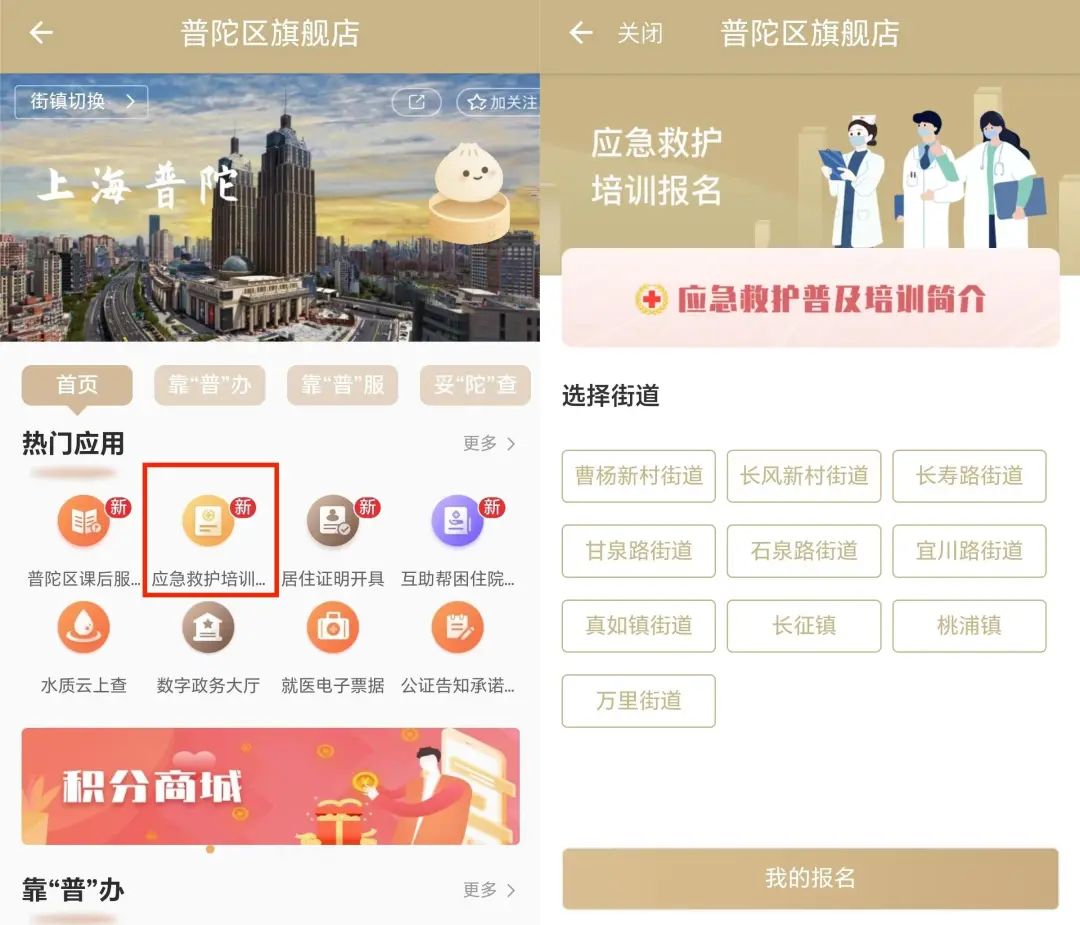Screen dimensions: 1080x925
Task: Switch to the 妥"陀"查 tab
Action: click(475, 385)
